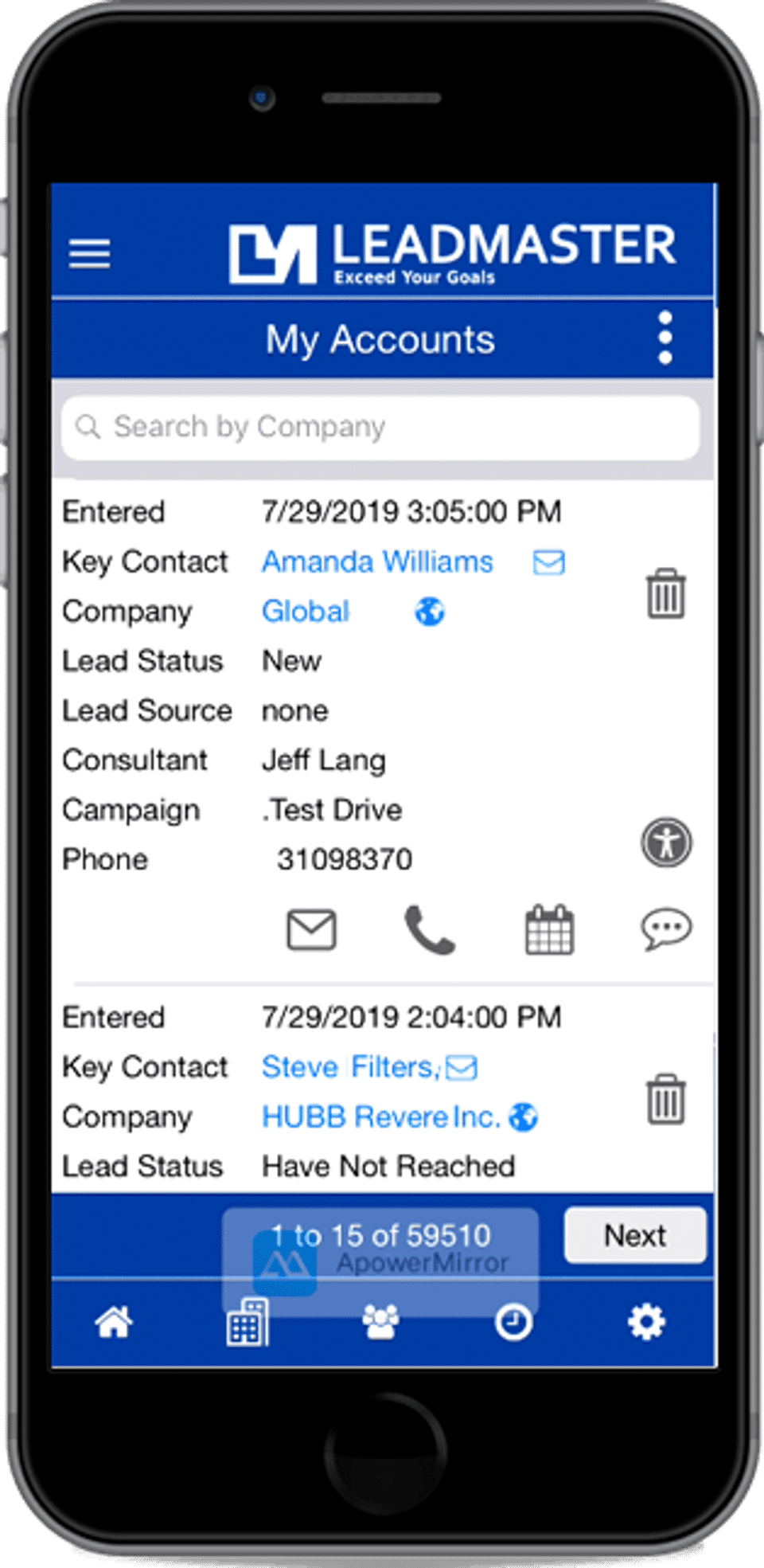The width and height of the screenshot is (764, 1568).
Task: Open the settings gear tab
Action: [x=646, y=1323]
